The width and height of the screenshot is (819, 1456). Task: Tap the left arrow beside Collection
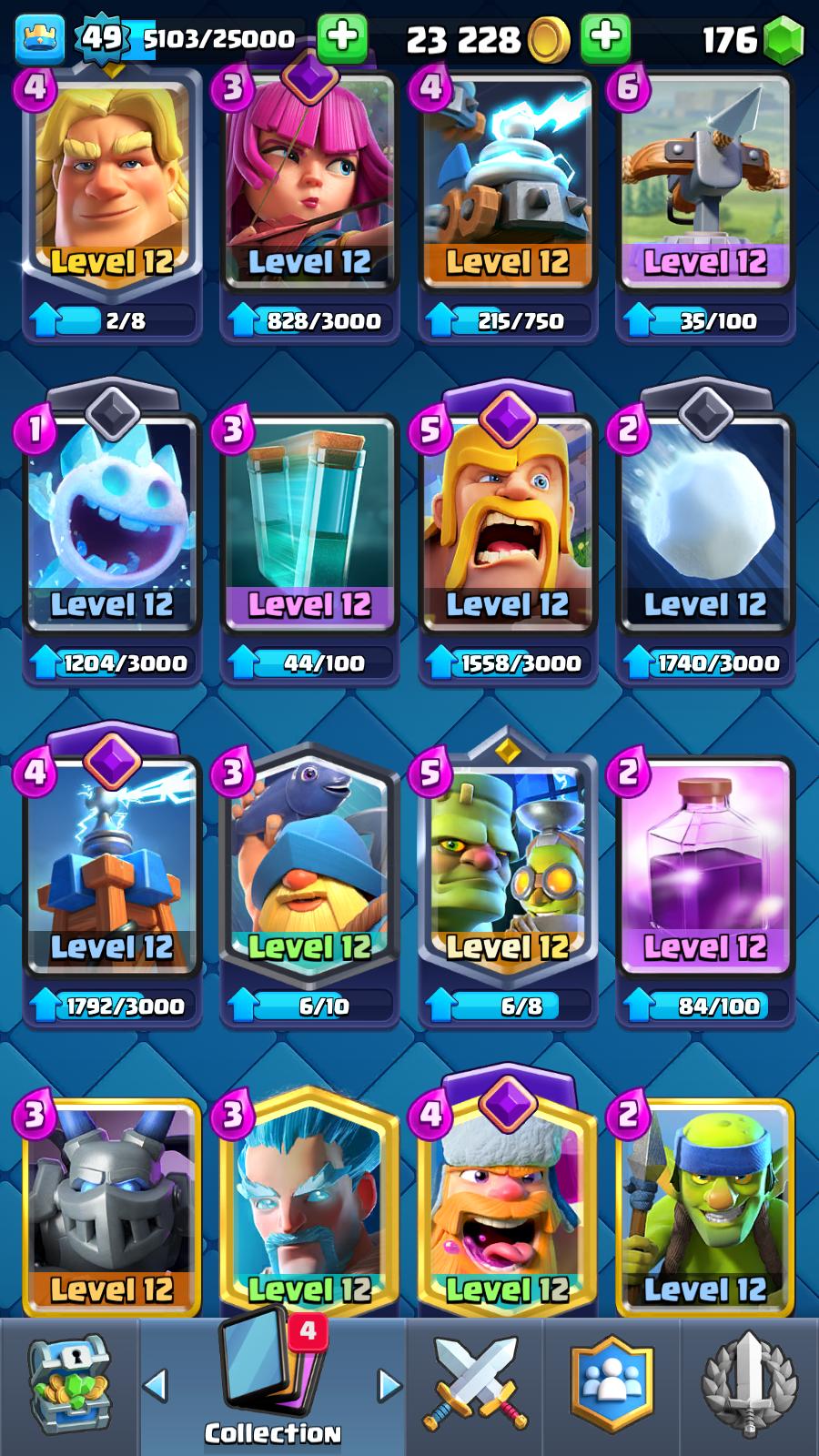[x=156, y=1385]
